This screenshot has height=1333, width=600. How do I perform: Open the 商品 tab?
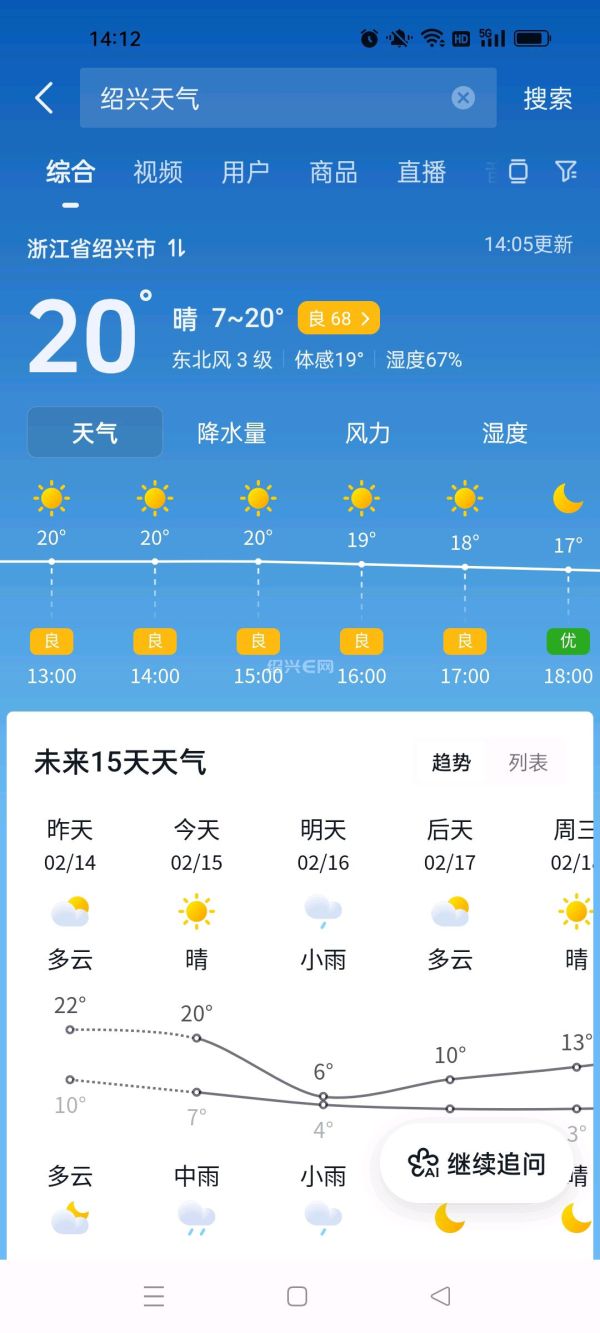[x=333, y=172]
